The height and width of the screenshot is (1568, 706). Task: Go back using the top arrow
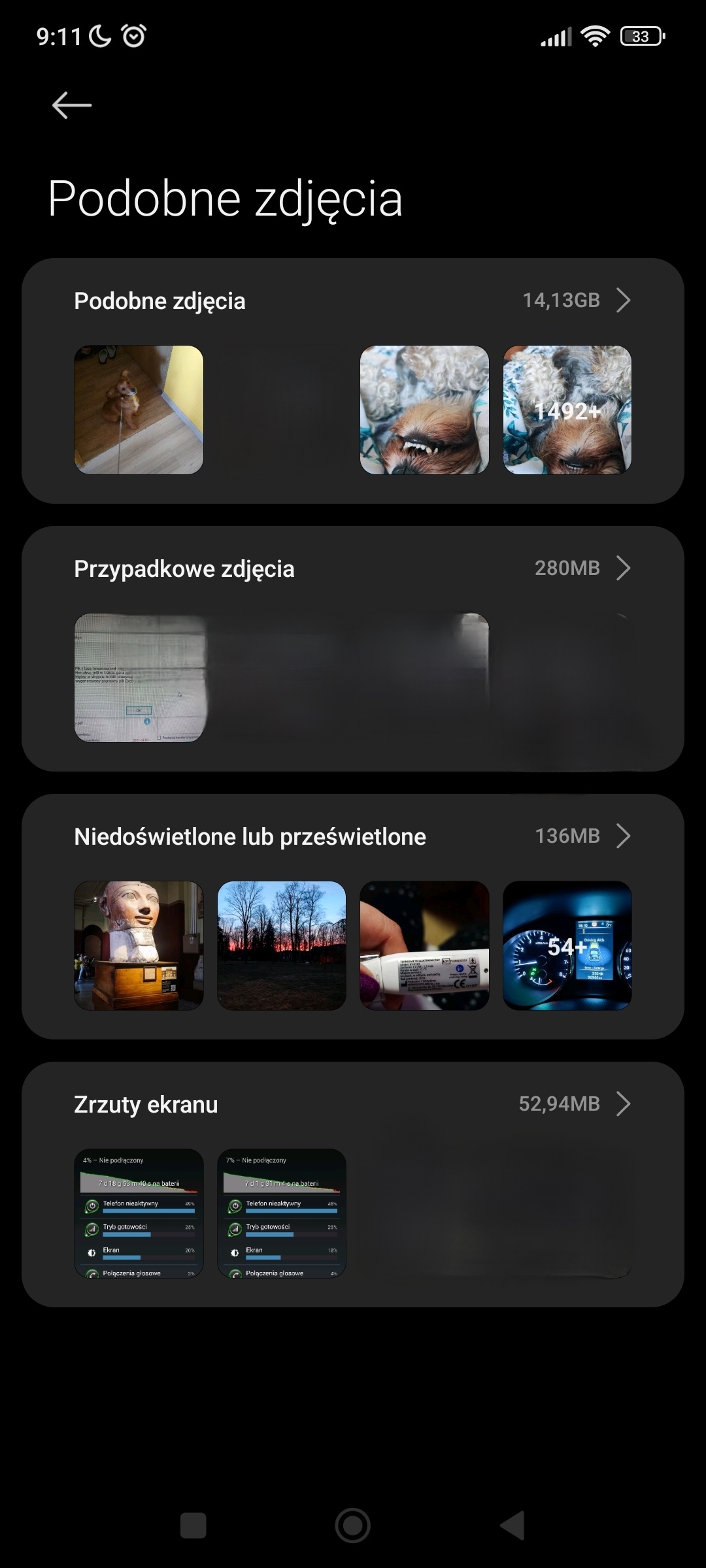72,105
